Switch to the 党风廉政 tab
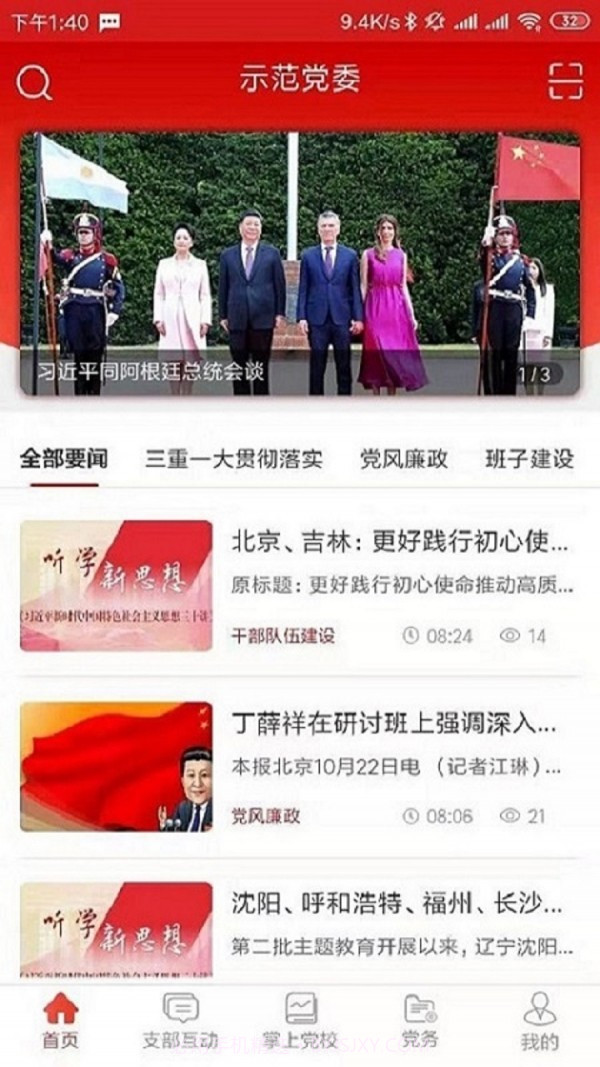Viewport: 600px width, 1067px height. 404,460
